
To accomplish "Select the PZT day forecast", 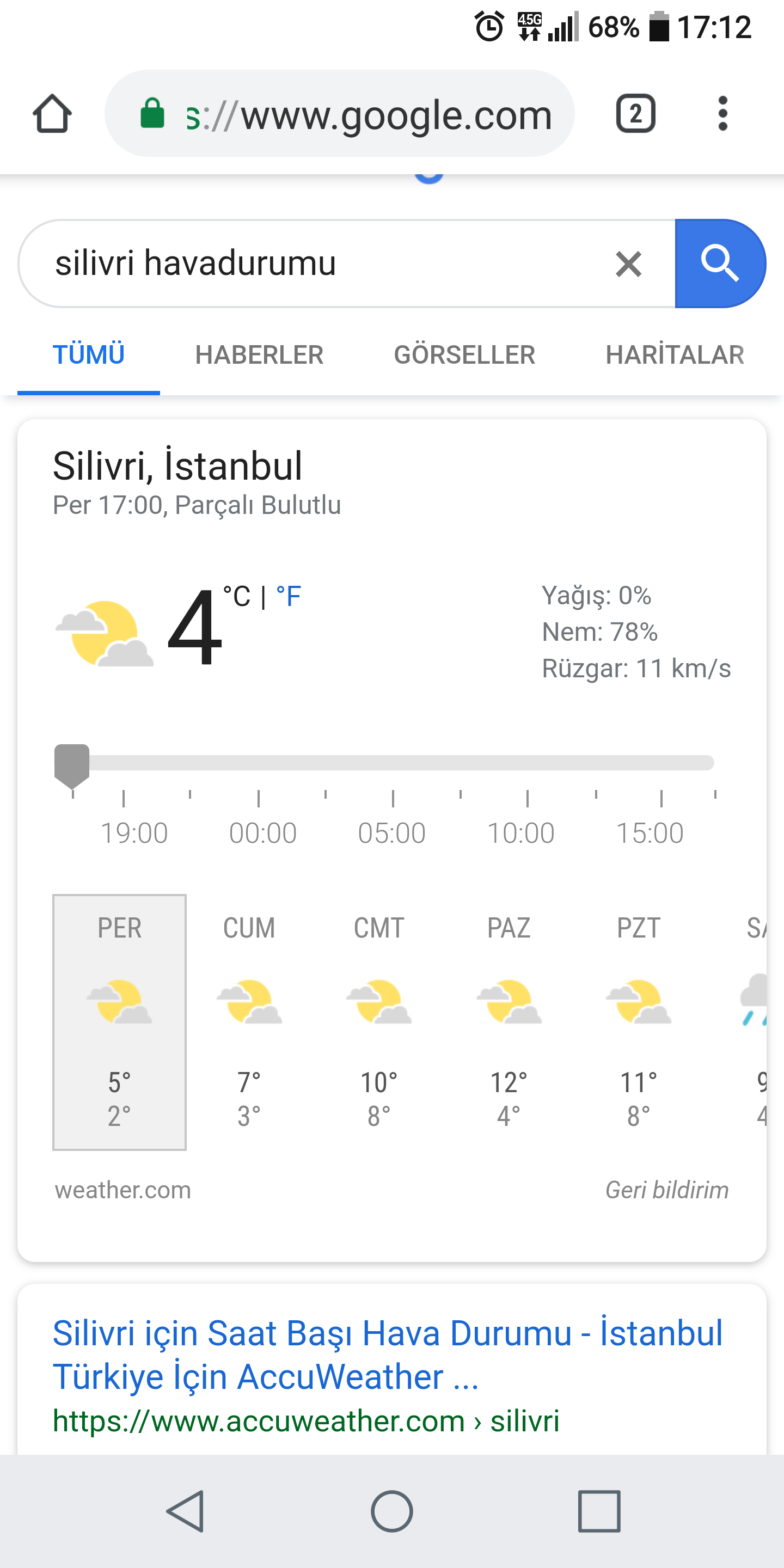I will tap(639, 1022).
